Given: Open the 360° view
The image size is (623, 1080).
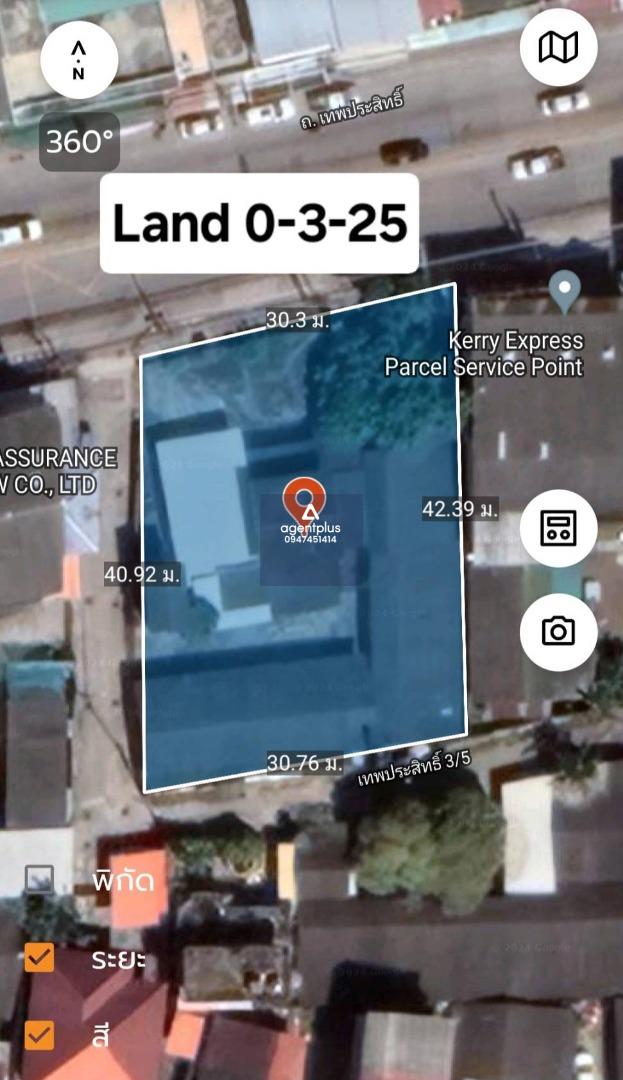Looking at the screenshot, I should [x=79, y=142].
